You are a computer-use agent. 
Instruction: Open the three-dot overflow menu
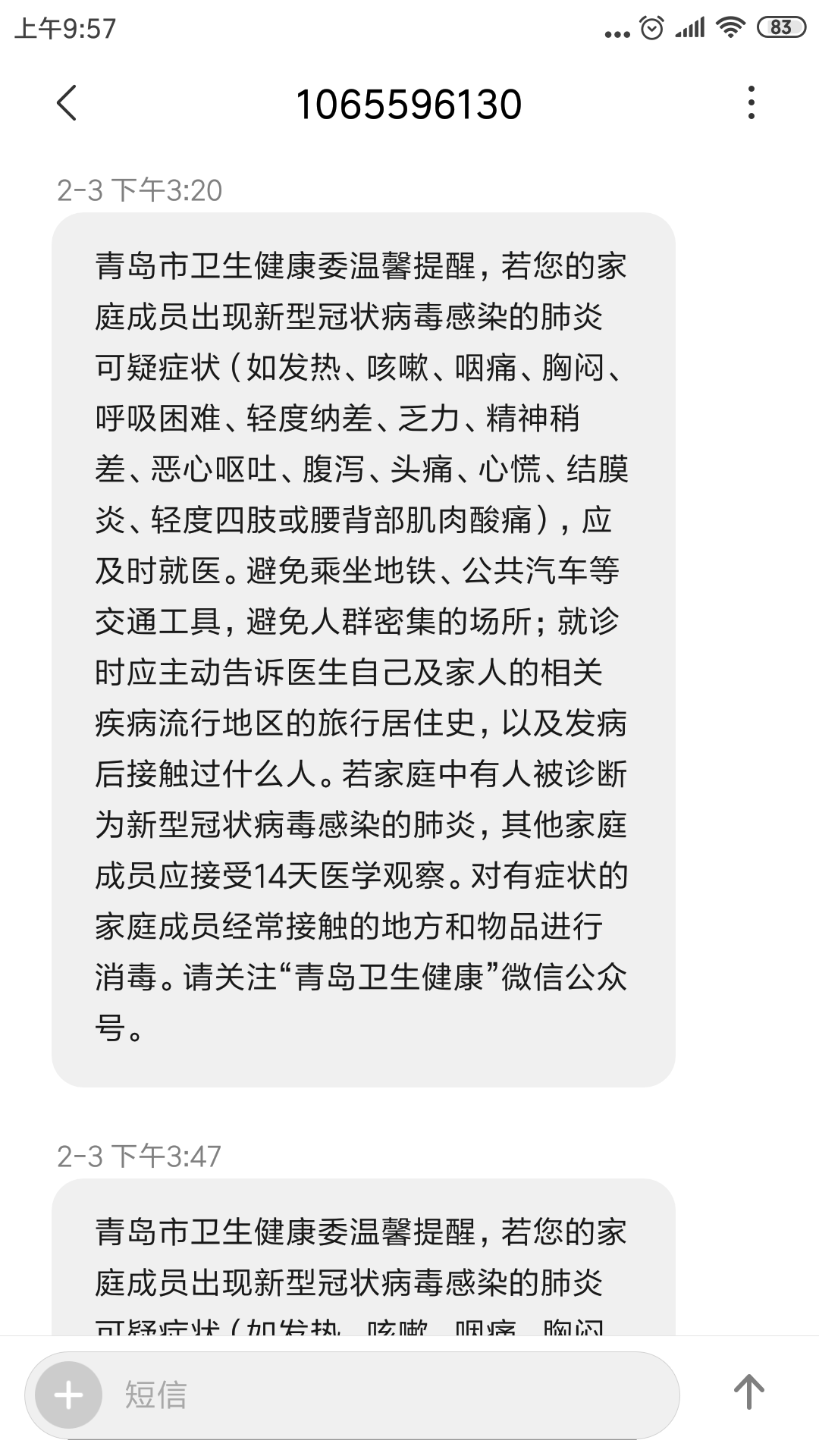tap(751, 103)
